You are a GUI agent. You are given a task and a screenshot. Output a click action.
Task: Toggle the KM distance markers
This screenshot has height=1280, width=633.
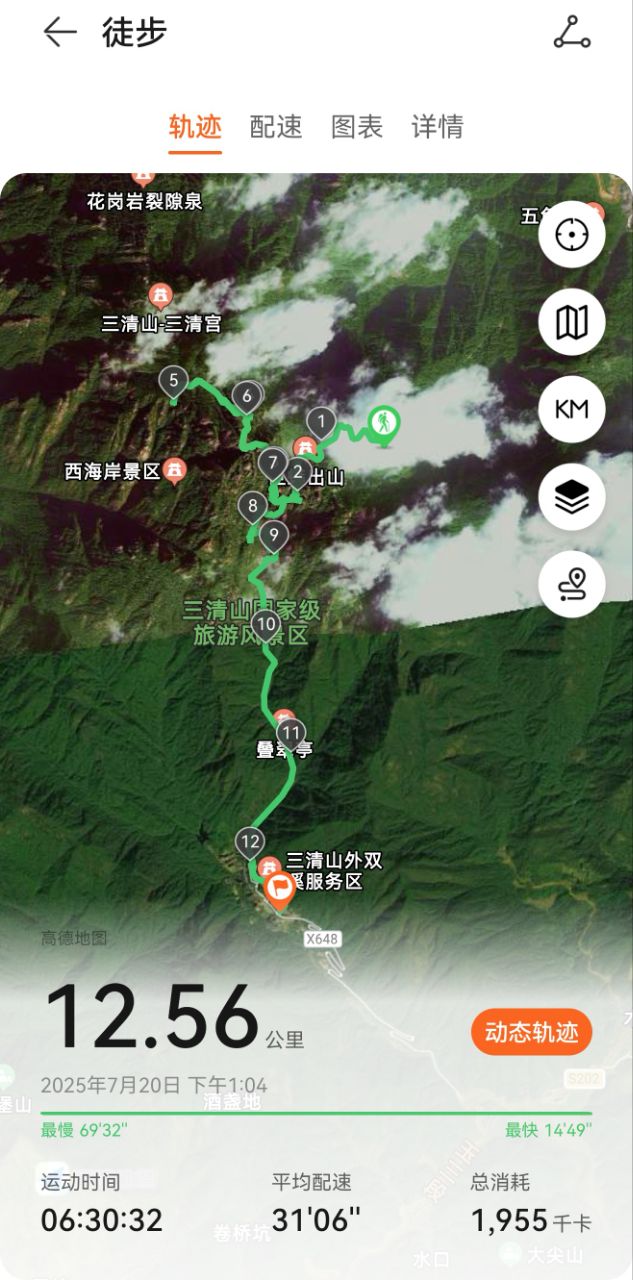click(x=572, y=409)
